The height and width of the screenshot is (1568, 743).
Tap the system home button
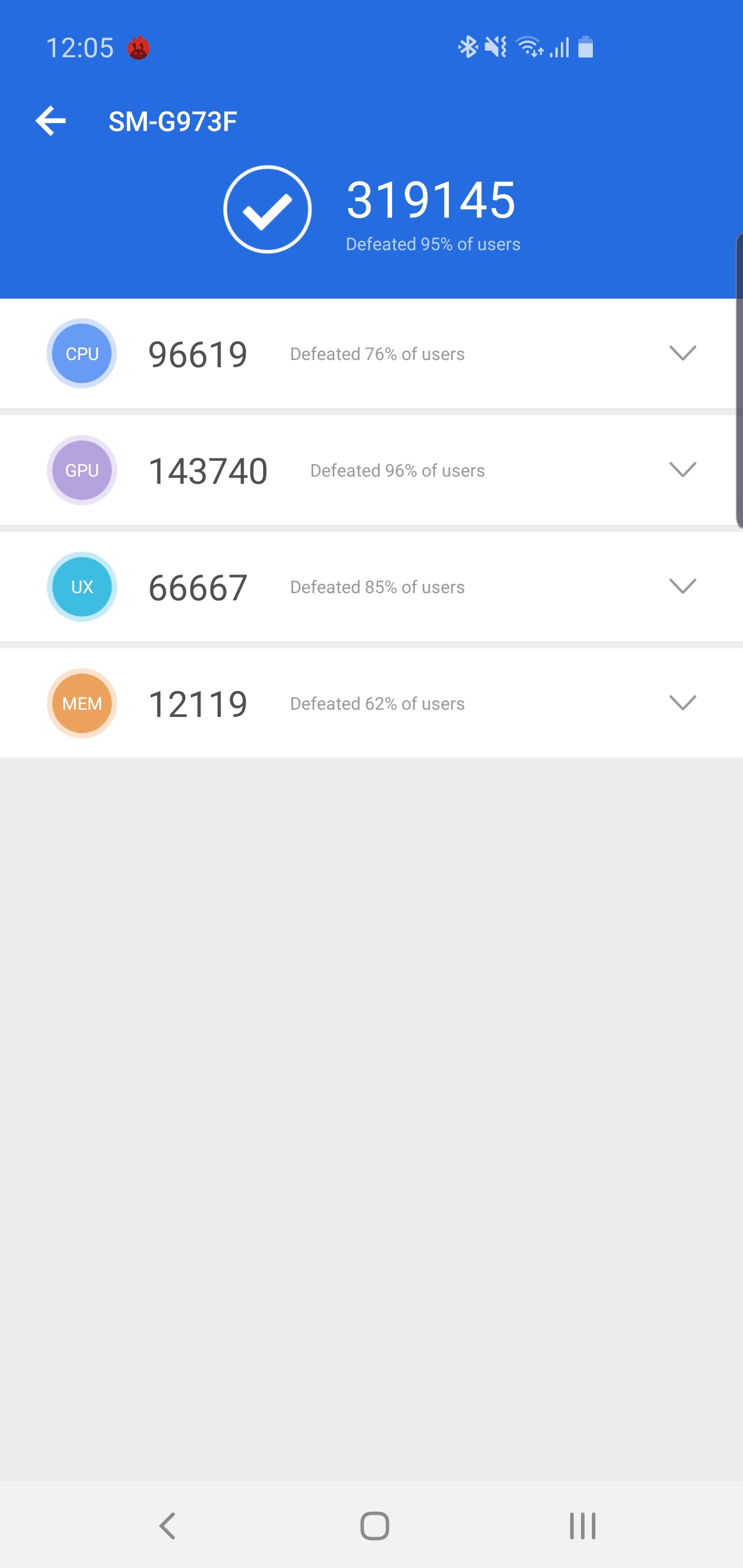(374, 1525)
